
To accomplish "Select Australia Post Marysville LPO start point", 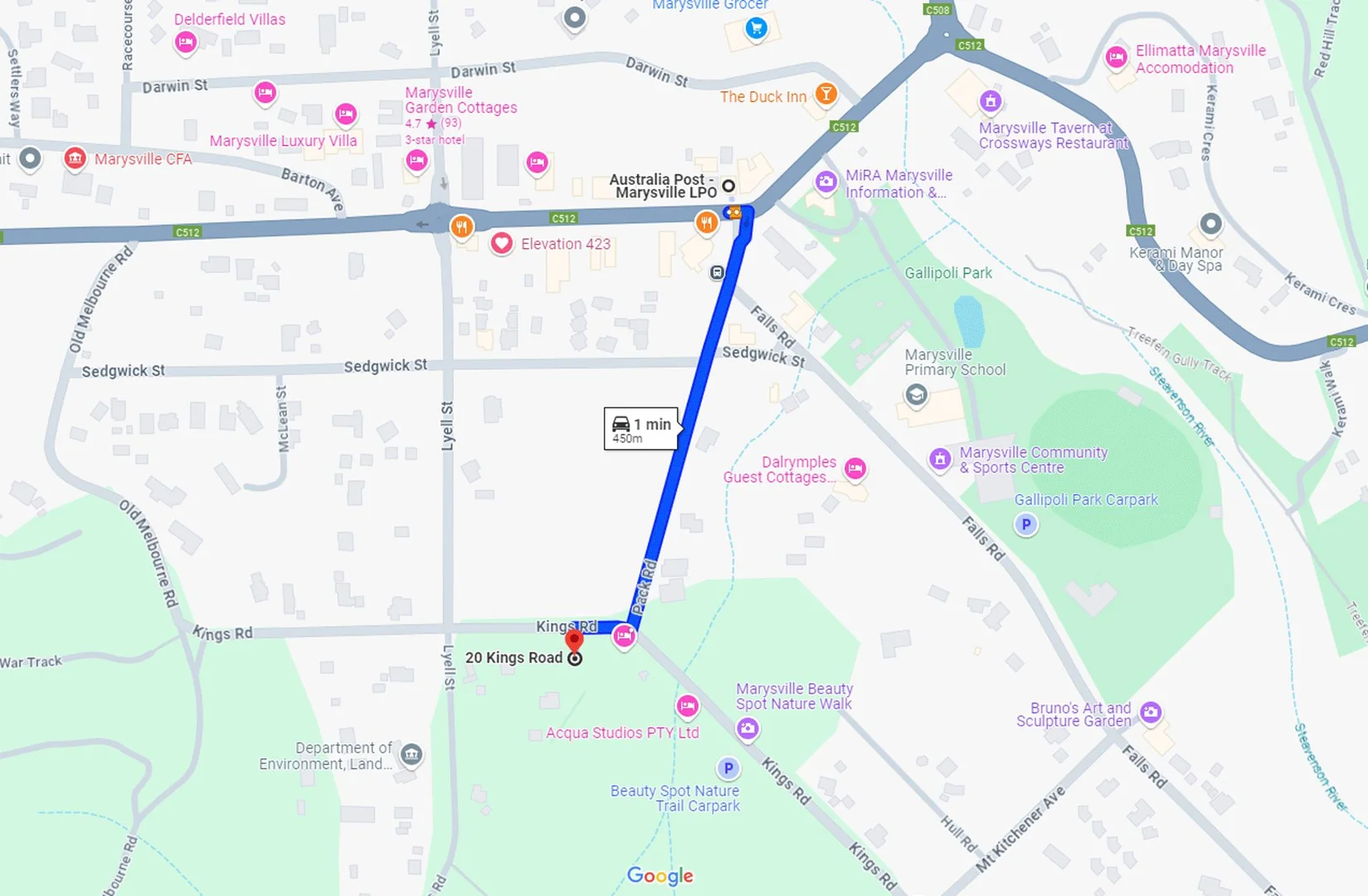I will (728, 186).
